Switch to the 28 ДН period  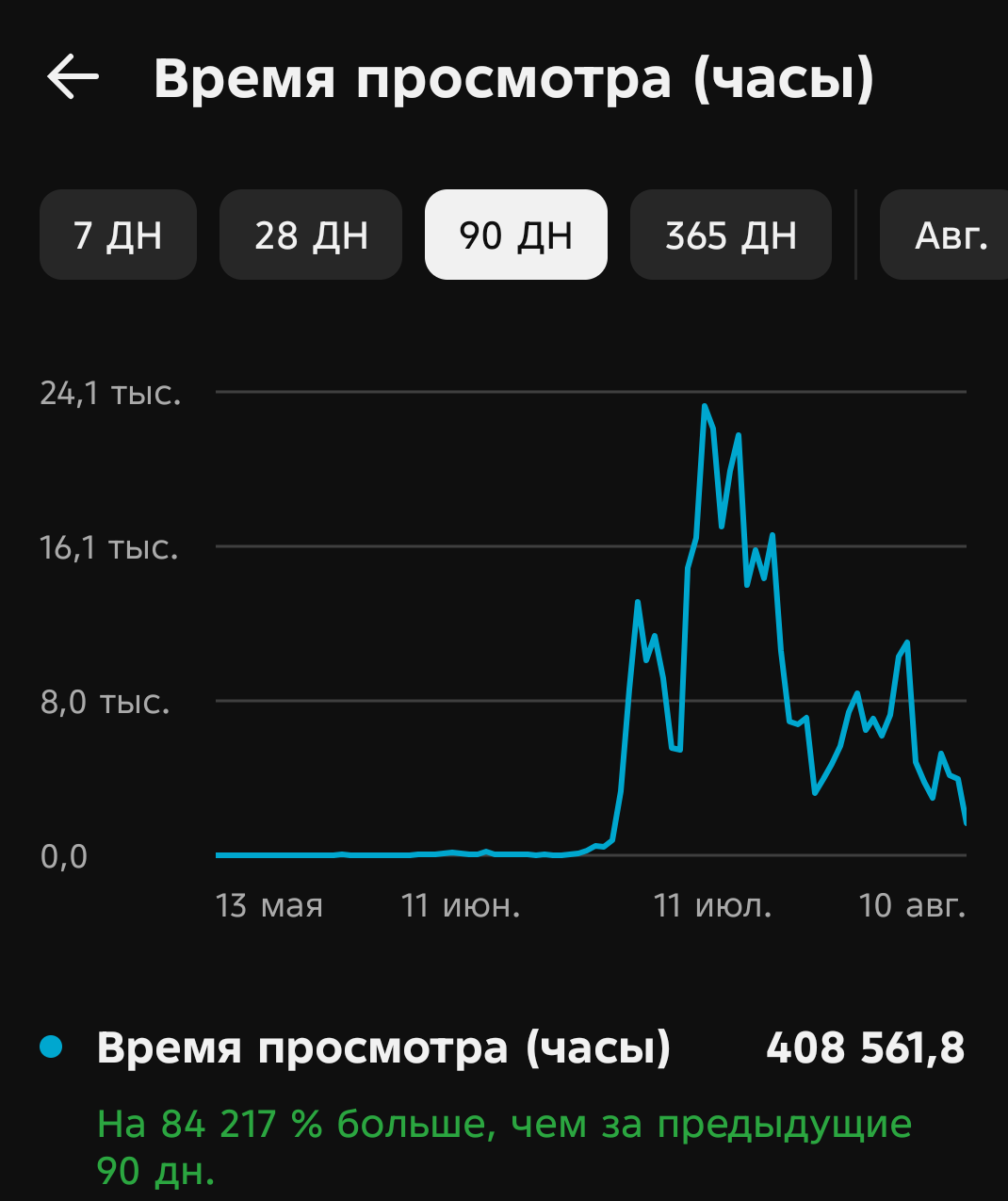tap(311, 235)
